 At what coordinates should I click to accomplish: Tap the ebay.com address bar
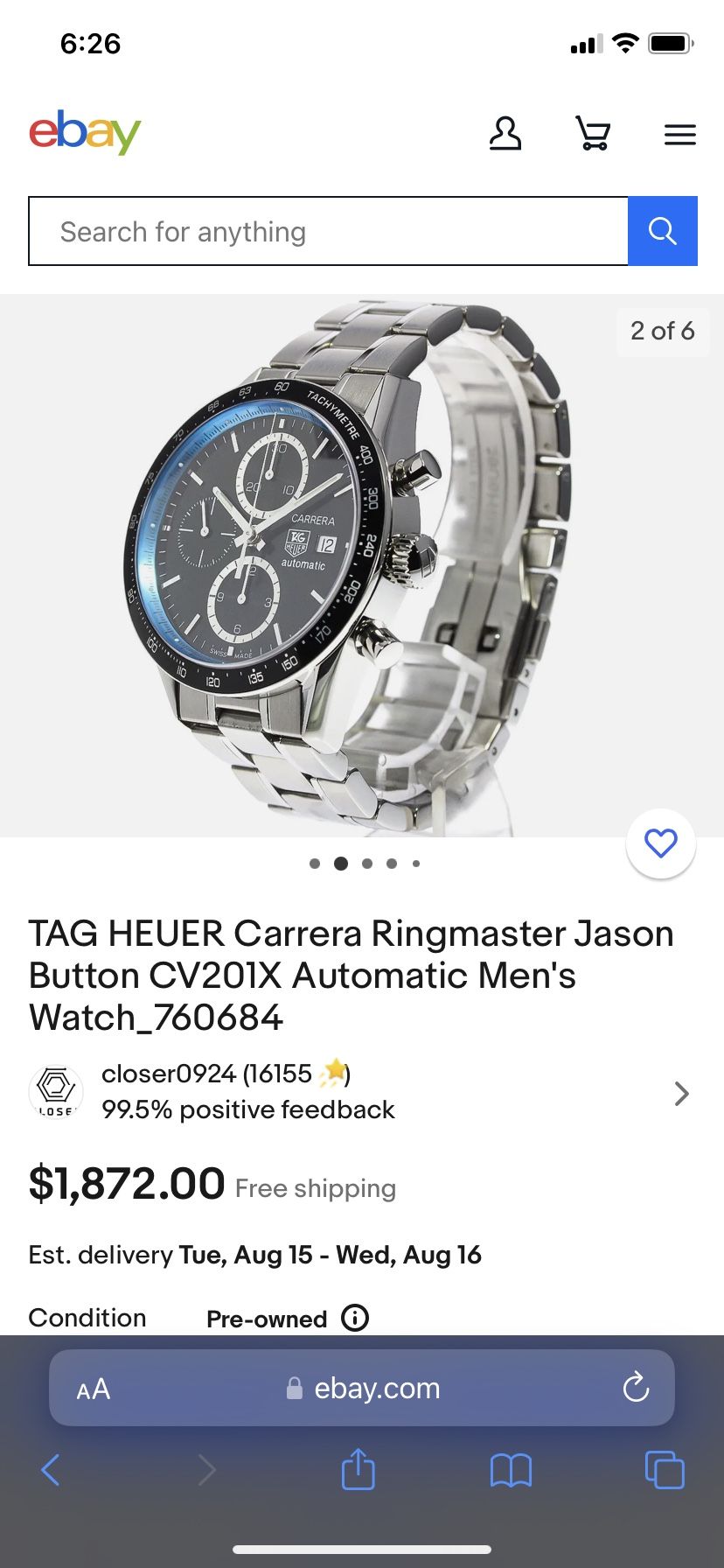362,1388
